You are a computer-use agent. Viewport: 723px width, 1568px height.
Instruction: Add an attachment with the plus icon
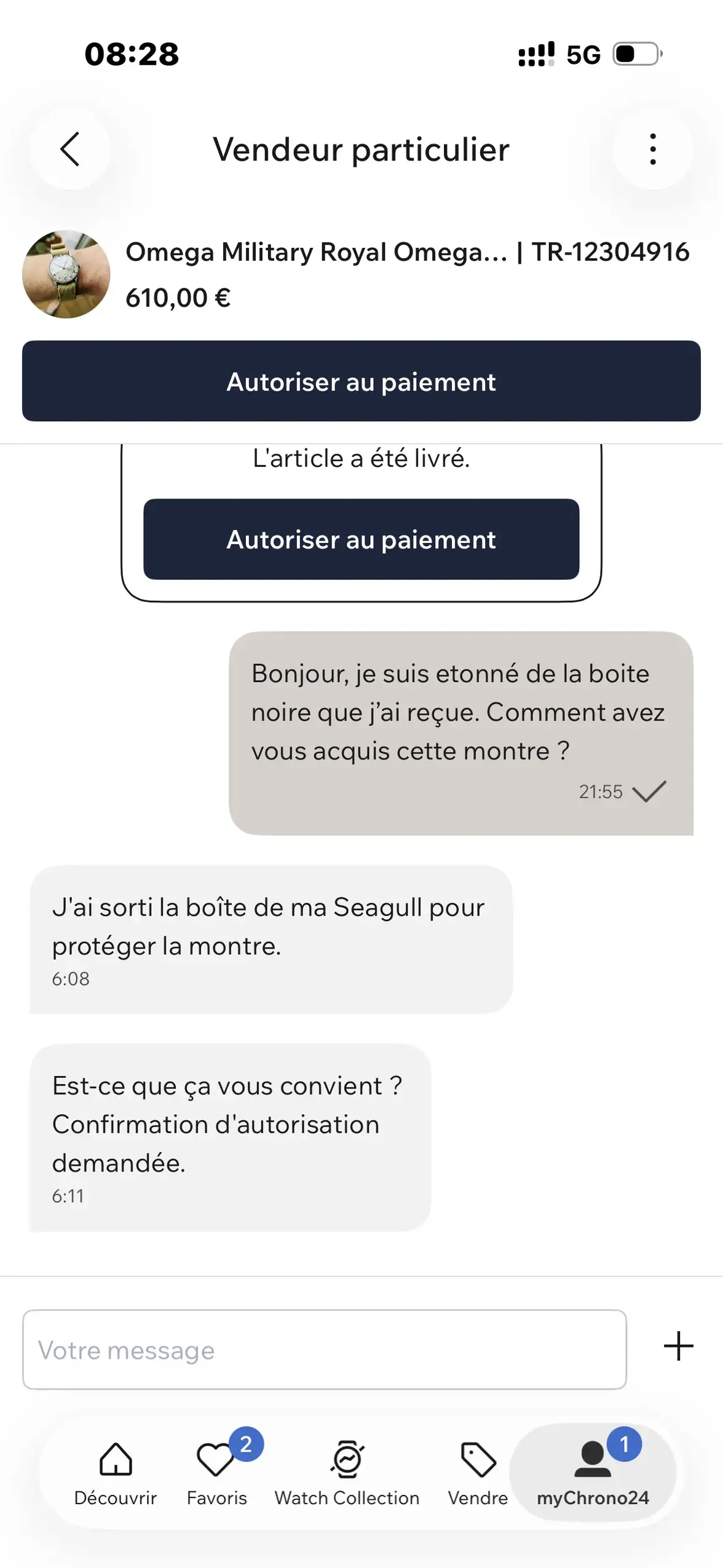[678, 1346]
